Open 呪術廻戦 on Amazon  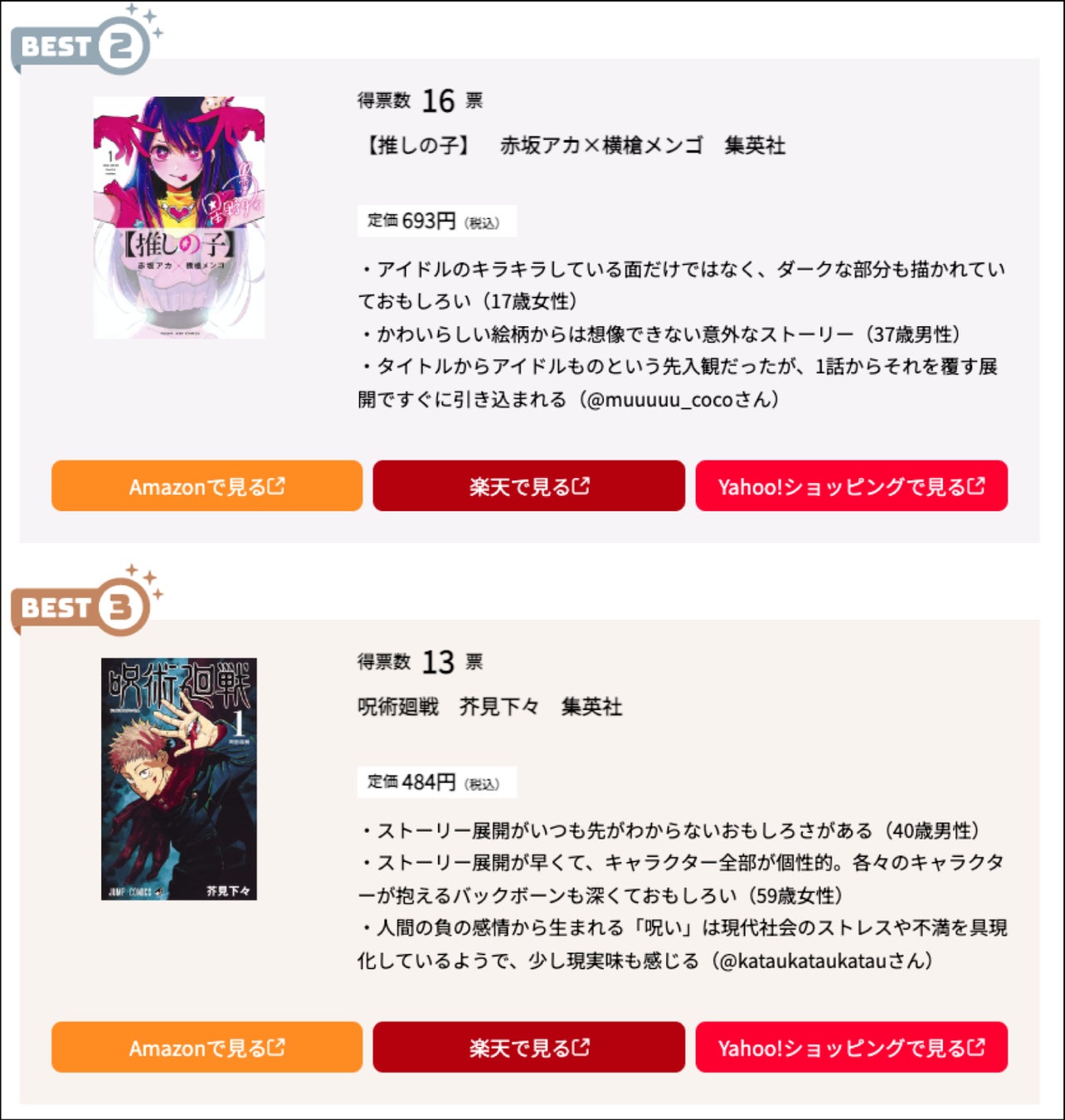[x=207, y=1047]
